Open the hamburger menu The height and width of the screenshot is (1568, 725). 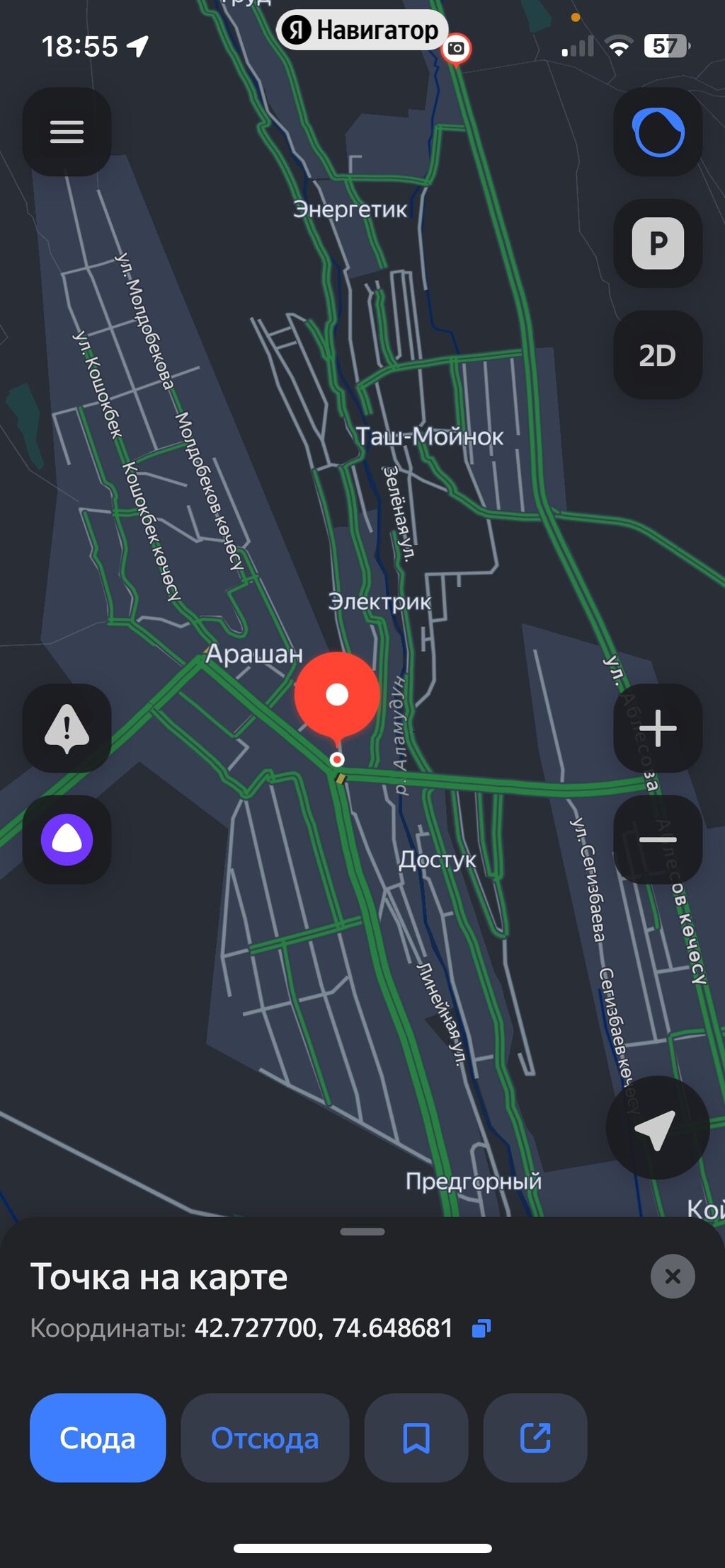[x=67, y=132]
